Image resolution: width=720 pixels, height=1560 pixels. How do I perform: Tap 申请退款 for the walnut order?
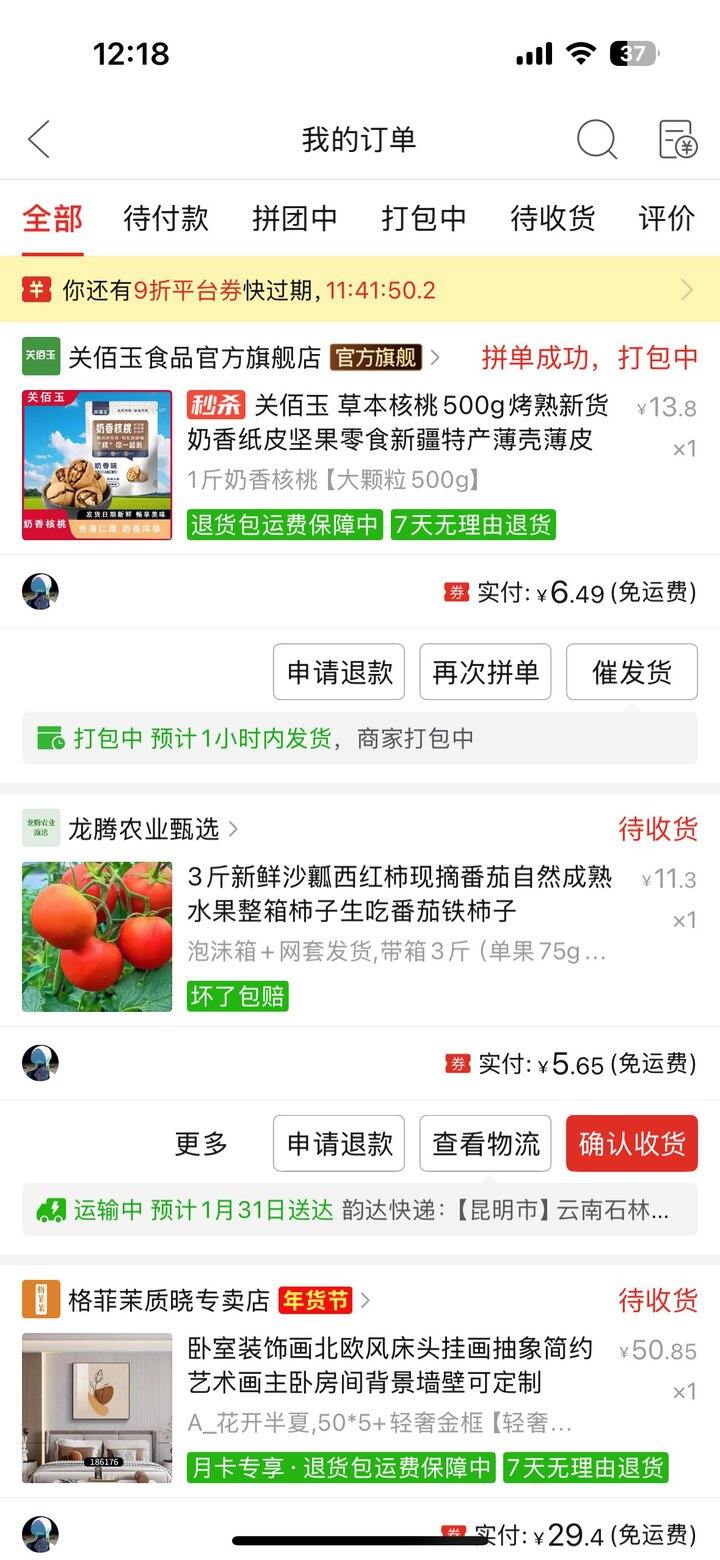[x=339, y=672]
